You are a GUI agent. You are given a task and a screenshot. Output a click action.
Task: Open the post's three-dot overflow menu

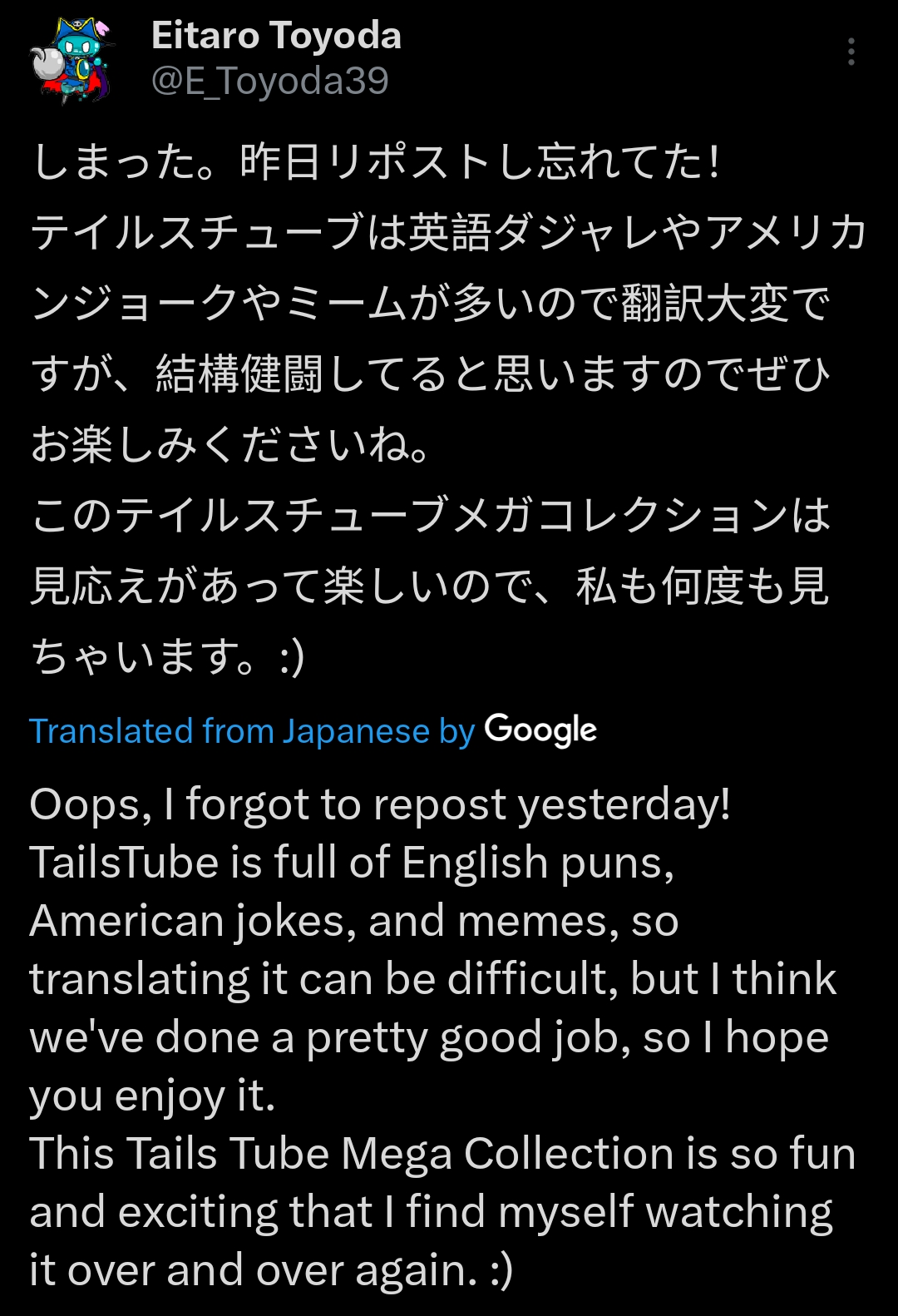tap(851, 52)
